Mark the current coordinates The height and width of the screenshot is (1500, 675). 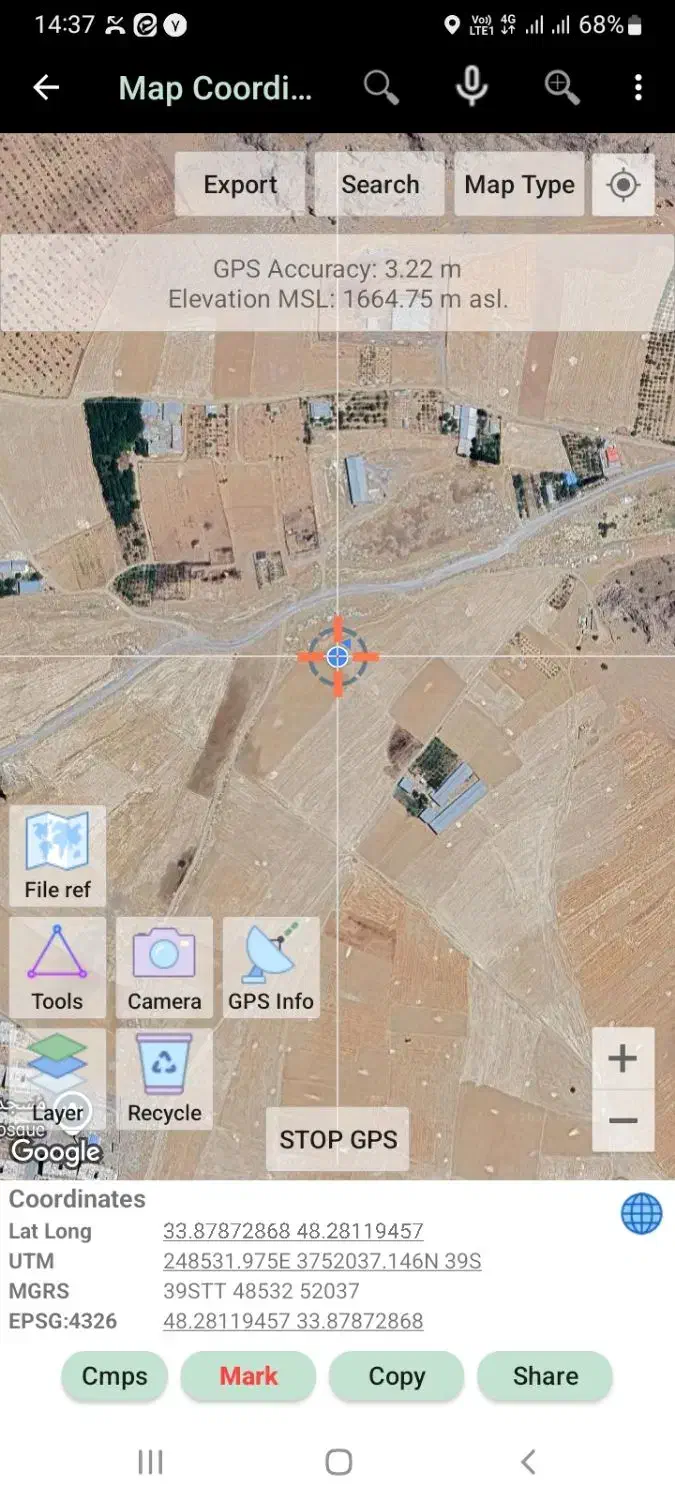tap(248, 1376)
